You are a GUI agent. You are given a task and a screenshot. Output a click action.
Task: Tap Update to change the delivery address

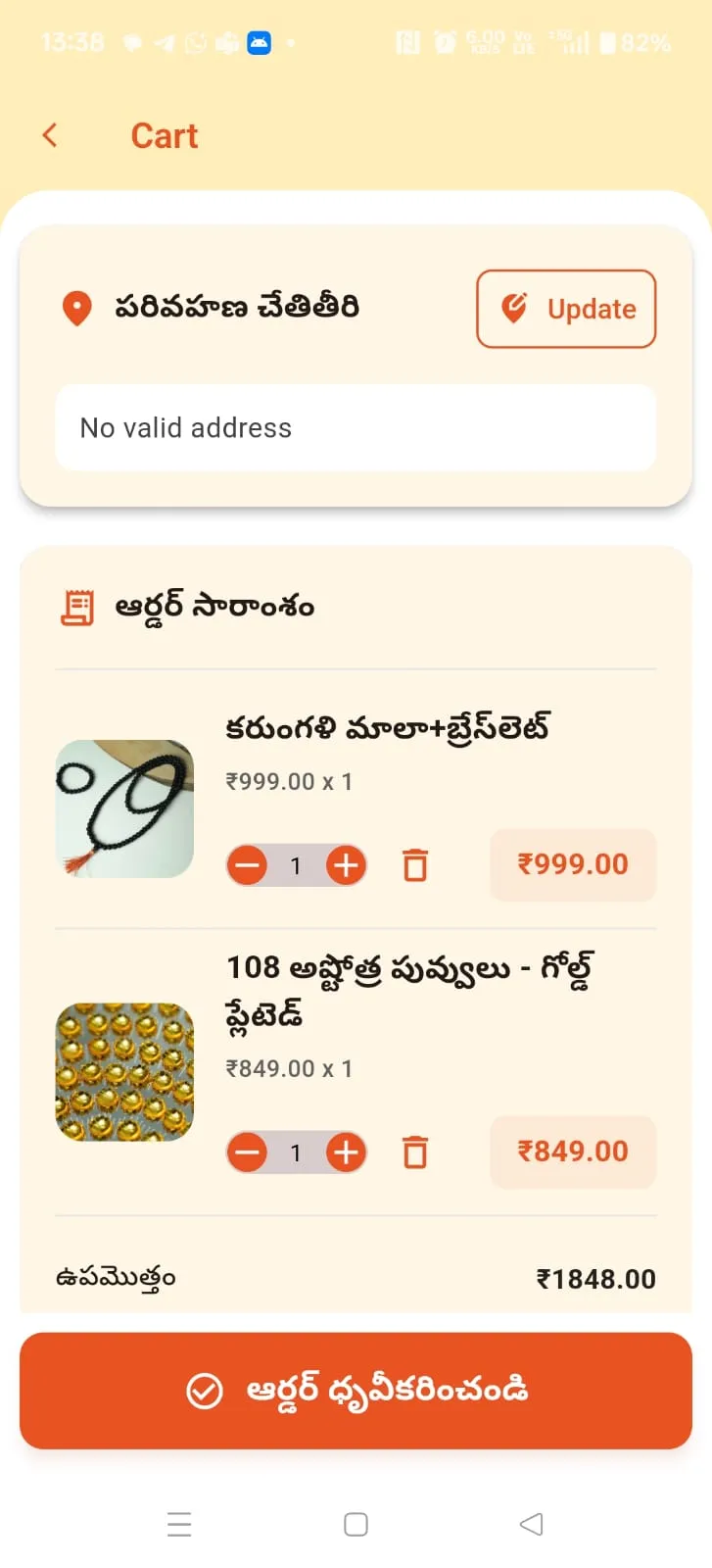click(x=566, y=309)
